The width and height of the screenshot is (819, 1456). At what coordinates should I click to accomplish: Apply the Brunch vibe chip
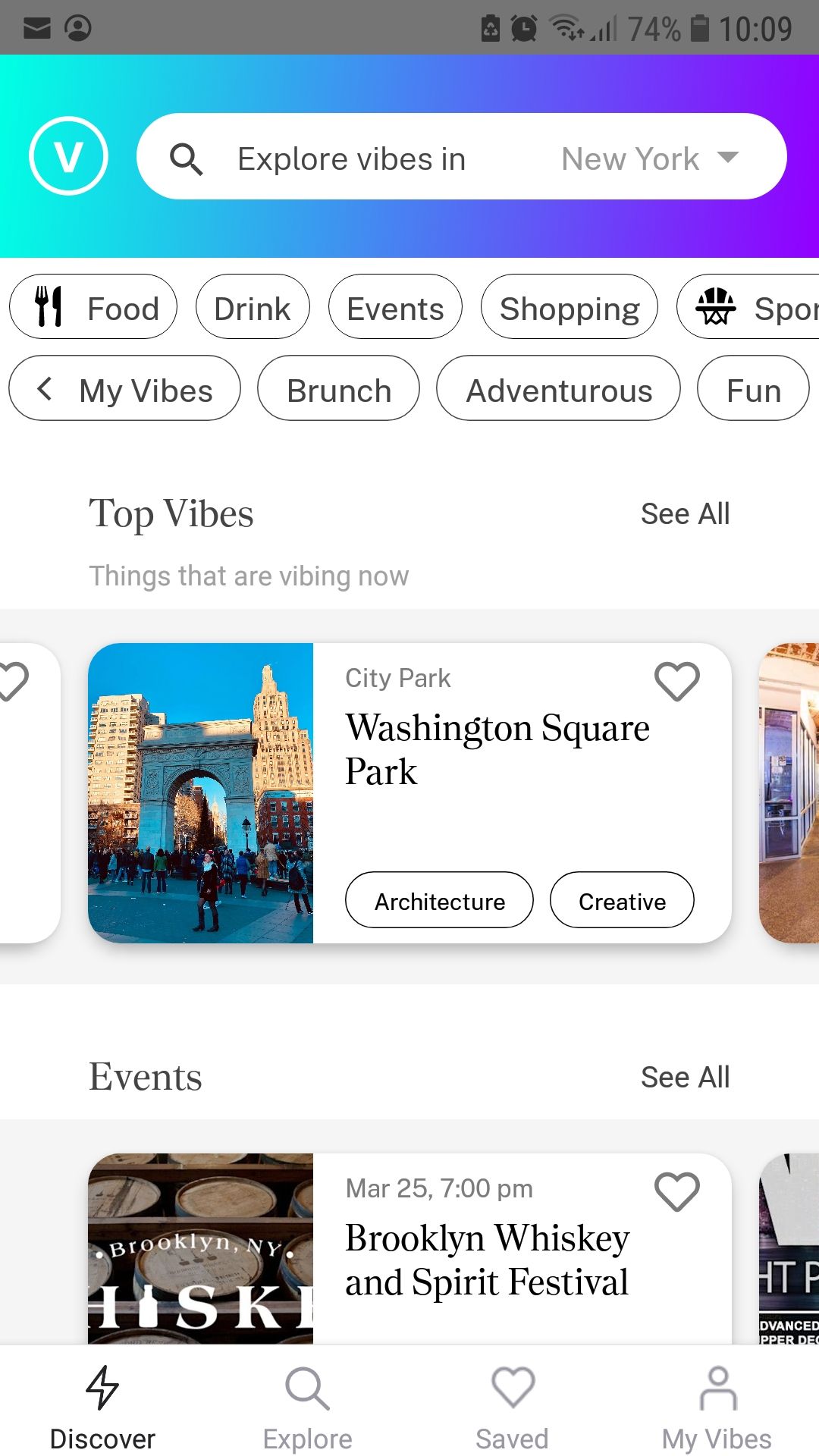pos(338,389)
